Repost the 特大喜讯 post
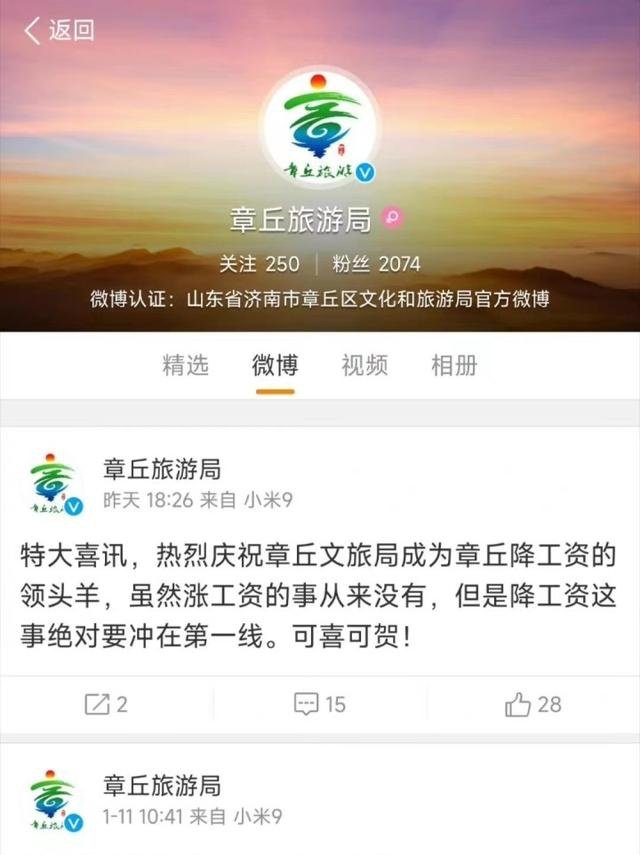 106,704
